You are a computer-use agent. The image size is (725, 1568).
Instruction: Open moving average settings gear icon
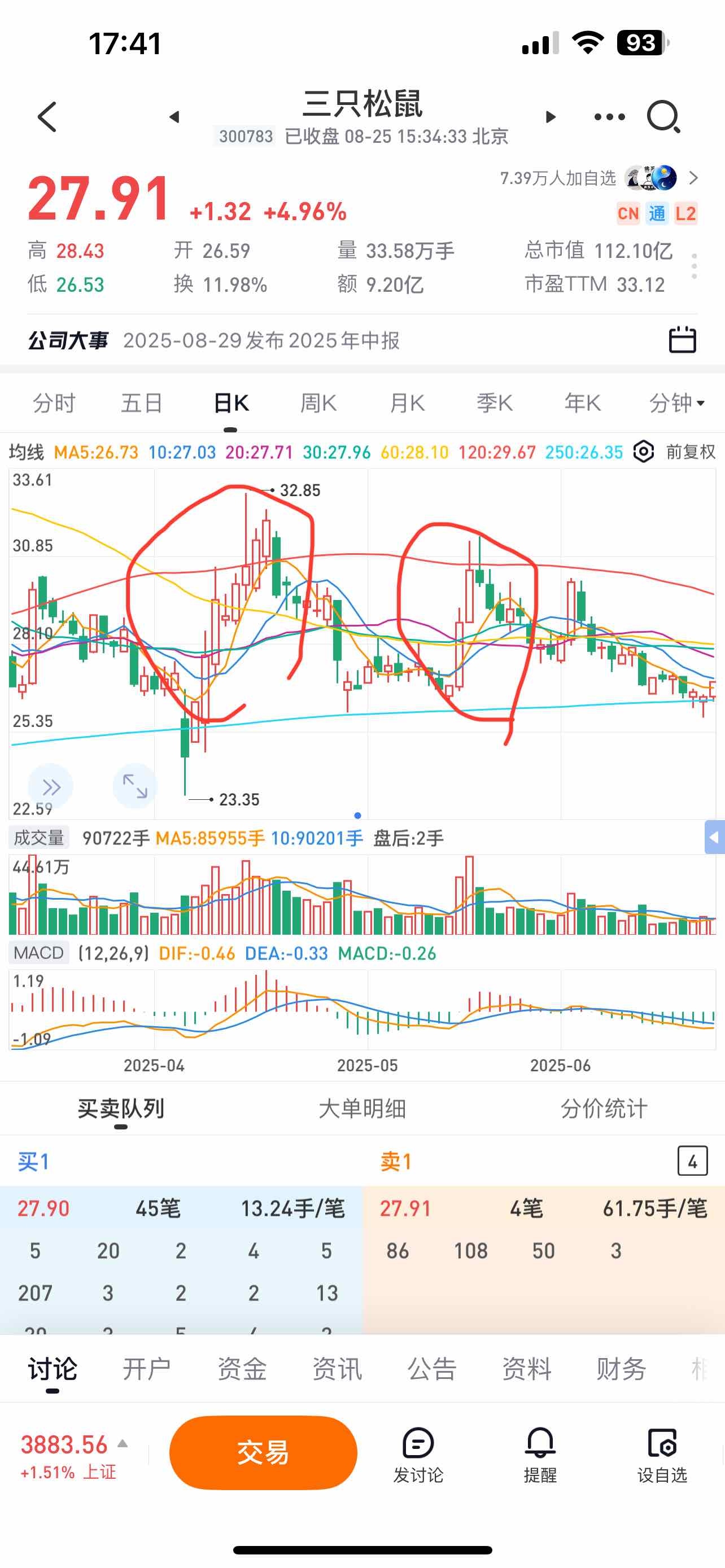(x=644, y=452)
